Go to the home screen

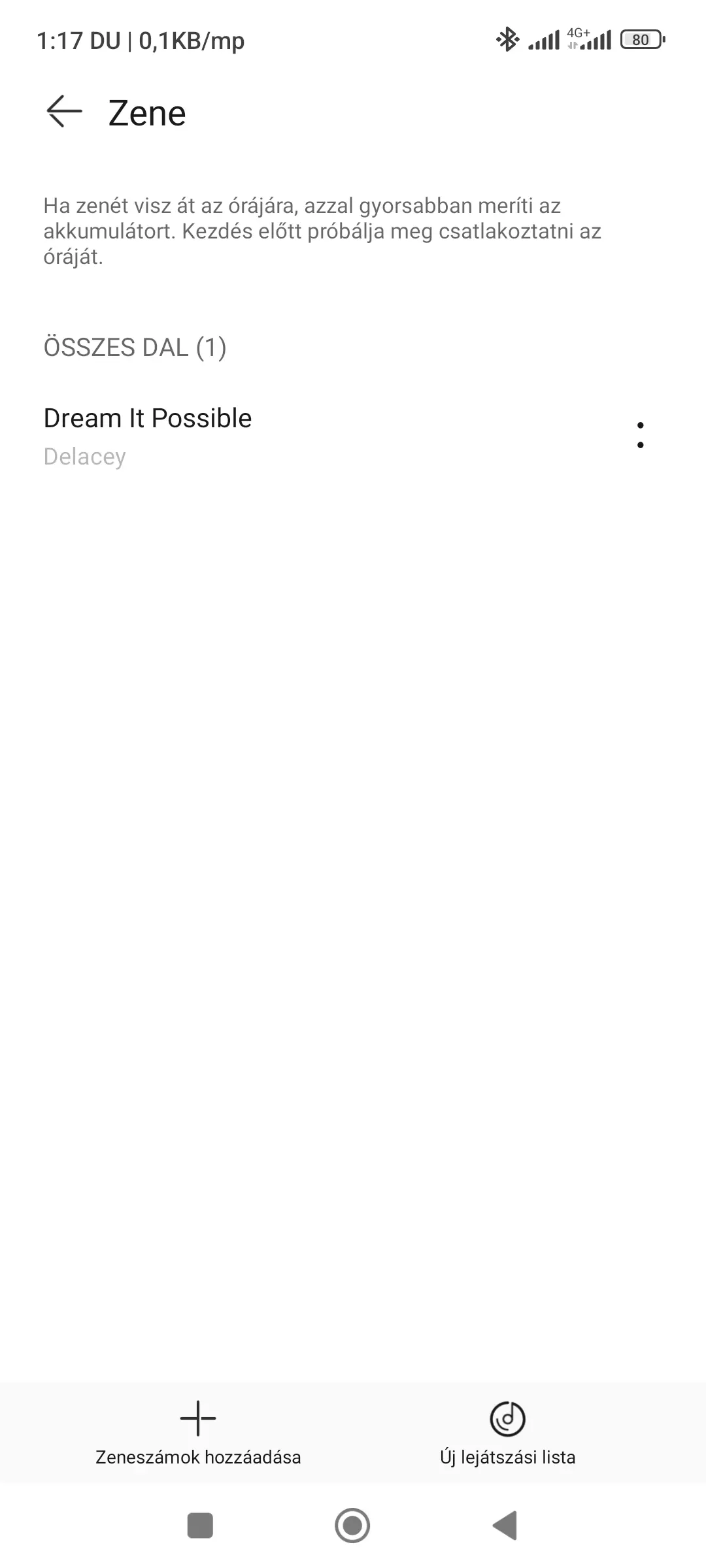(352, 1526)
